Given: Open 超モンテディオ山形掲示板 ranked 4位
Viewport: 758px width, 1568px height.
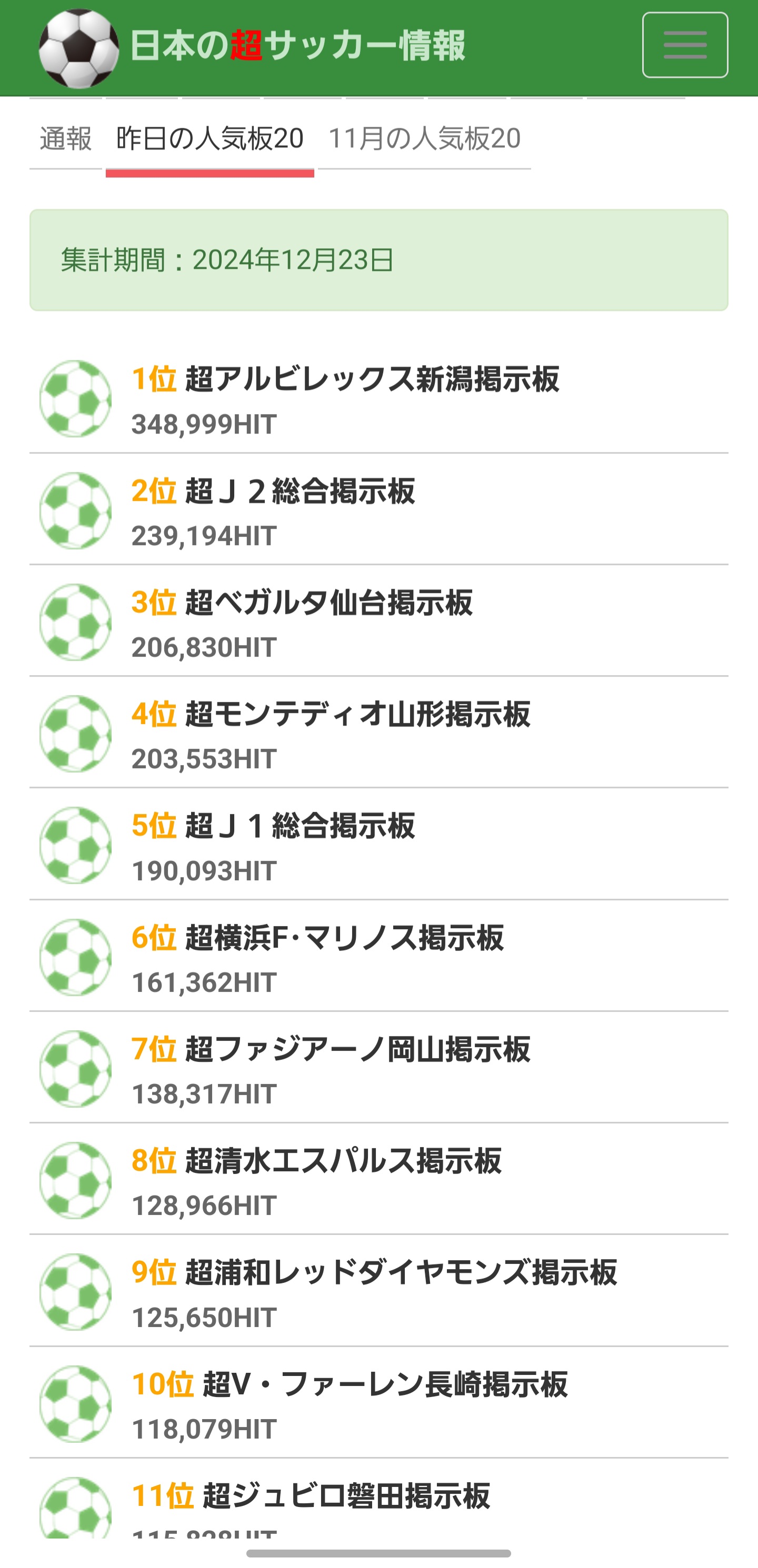Looking at the screenshot, I should [357, 714].
